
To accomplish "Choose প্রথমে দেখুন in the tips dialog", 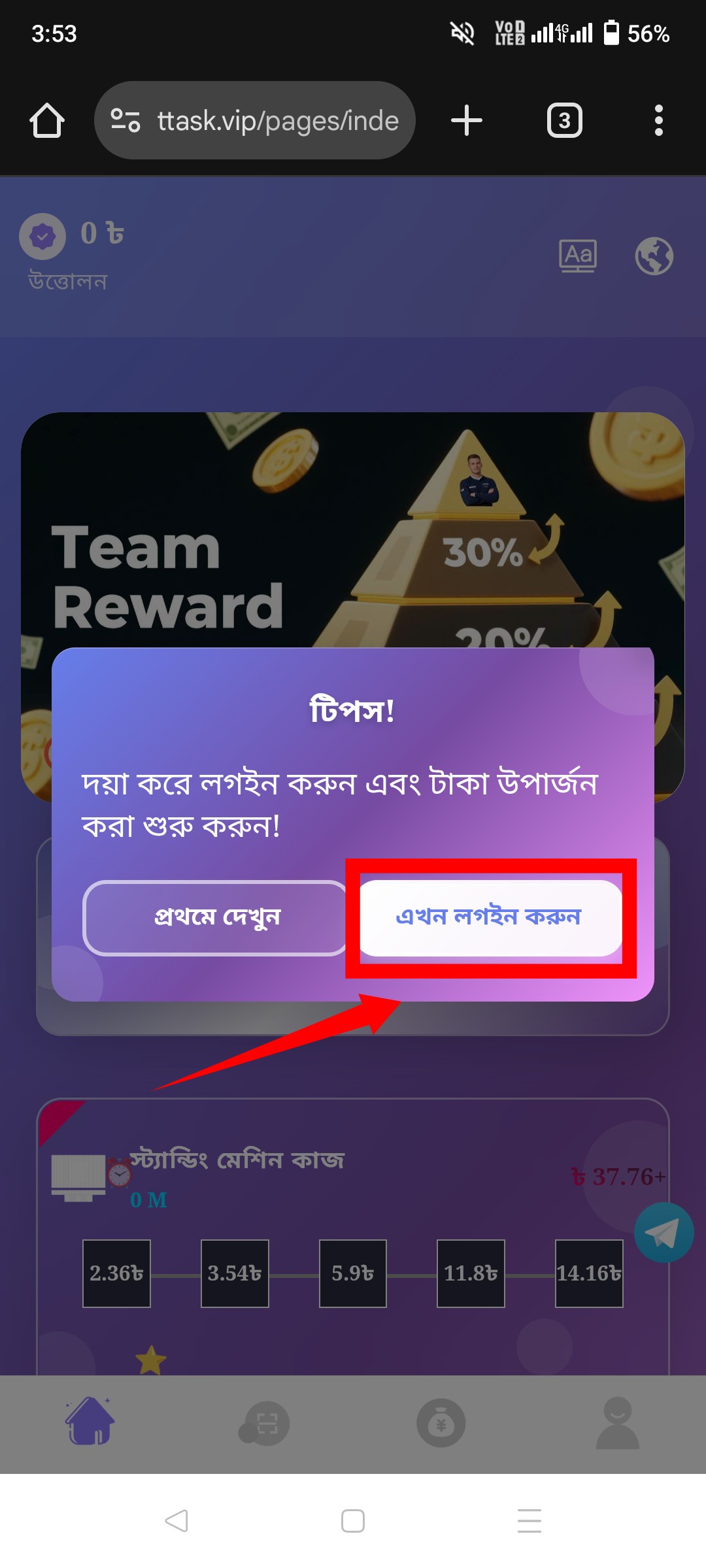I will (216, 917).
